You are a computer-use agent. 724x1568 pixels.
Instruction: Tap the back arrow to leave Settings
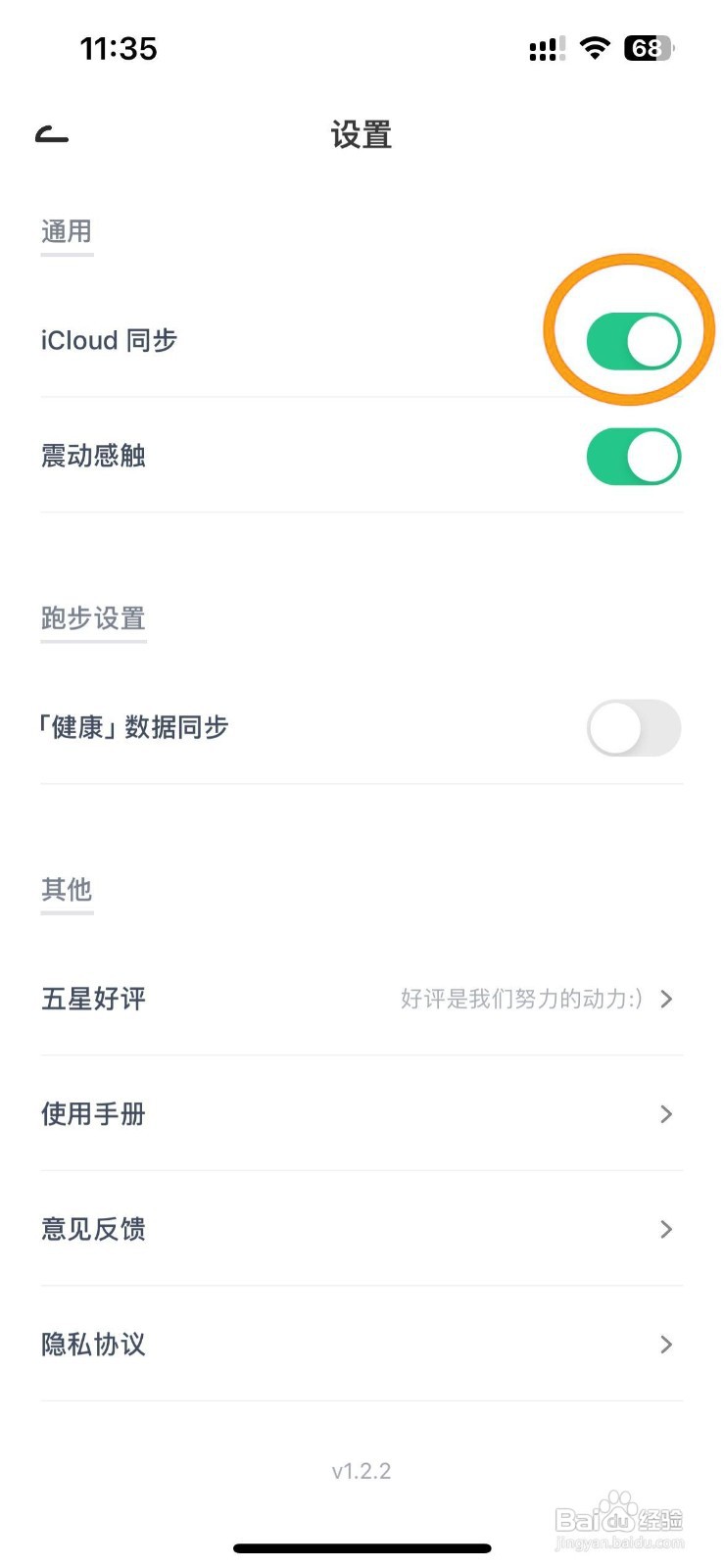(x=53, y=136)
